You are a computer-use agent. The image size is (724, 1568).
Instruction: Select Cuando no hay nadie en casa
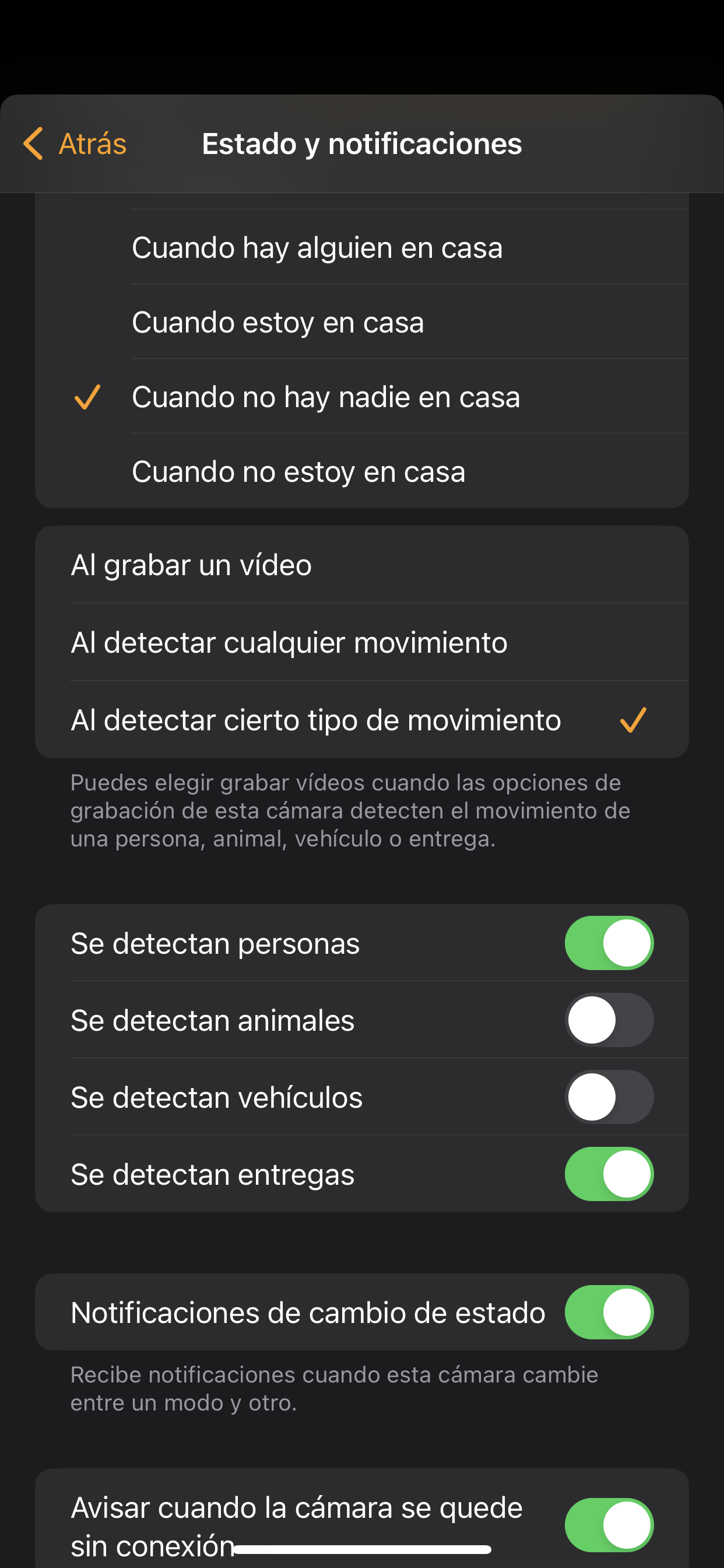(361, 397)
